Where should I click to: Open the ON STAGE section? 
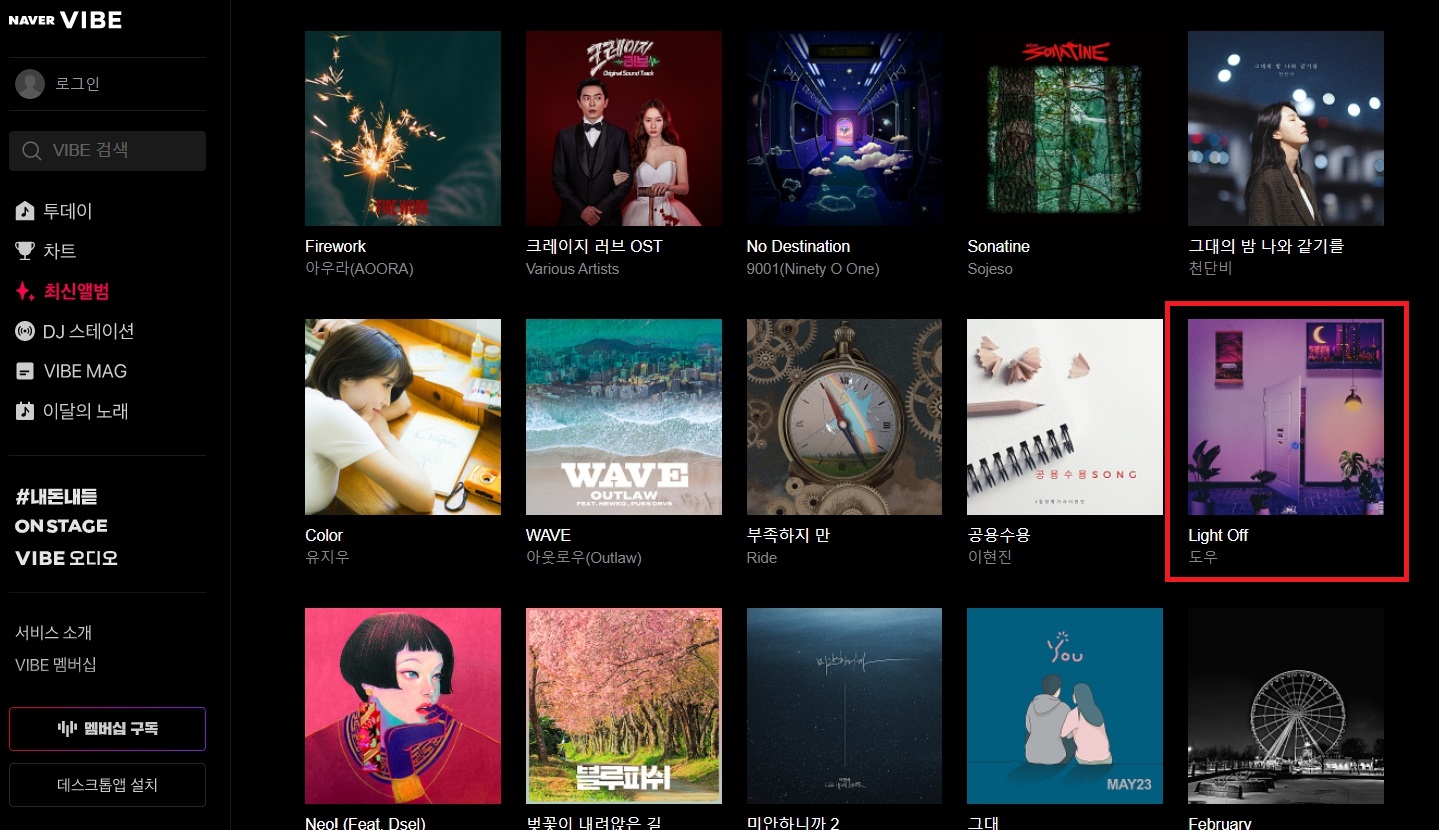[61, 526]
